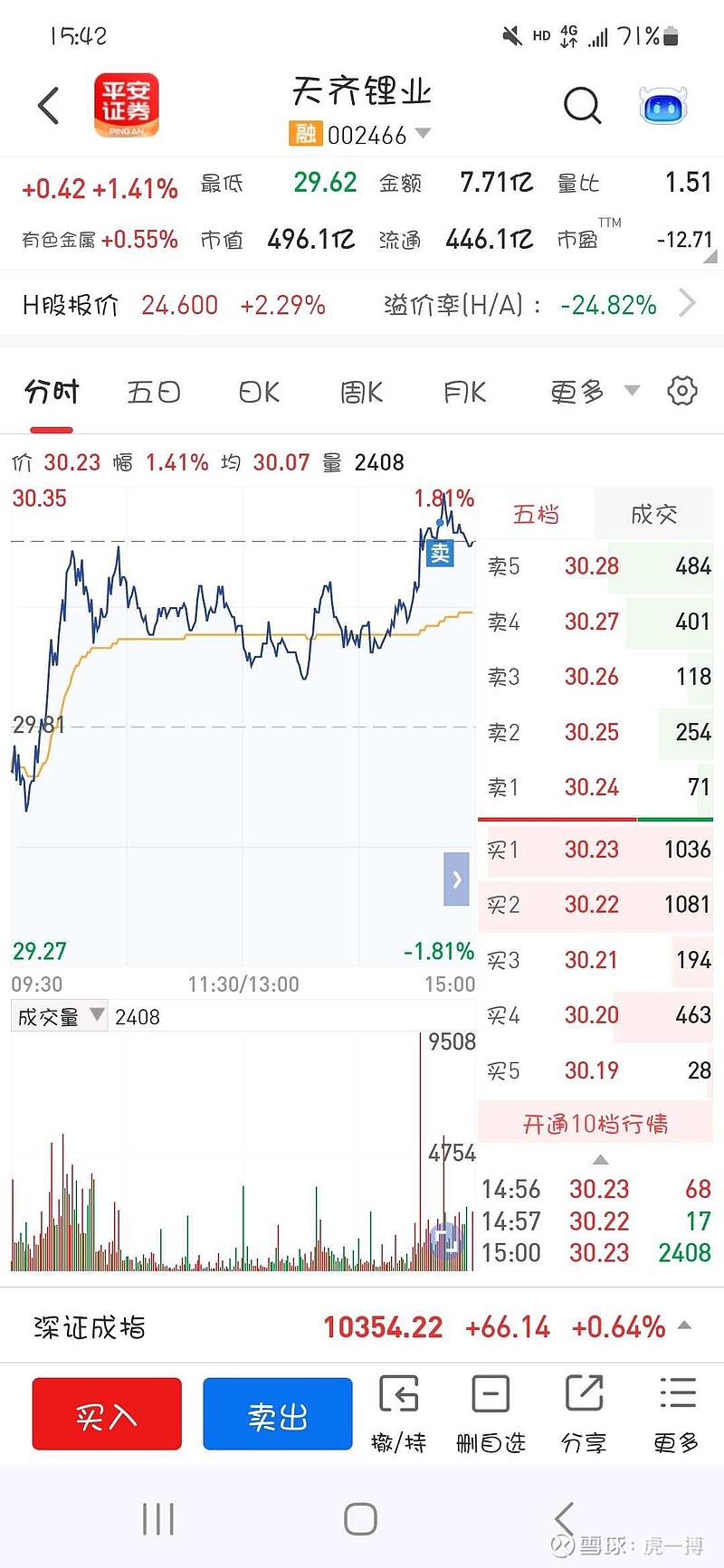Open 撤/持 orders and holdings

coord(398,1414)
